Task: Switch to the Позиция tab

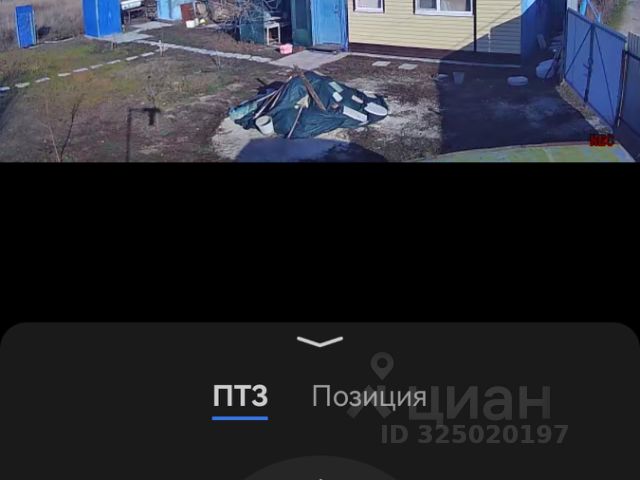Action: (368, 397)
